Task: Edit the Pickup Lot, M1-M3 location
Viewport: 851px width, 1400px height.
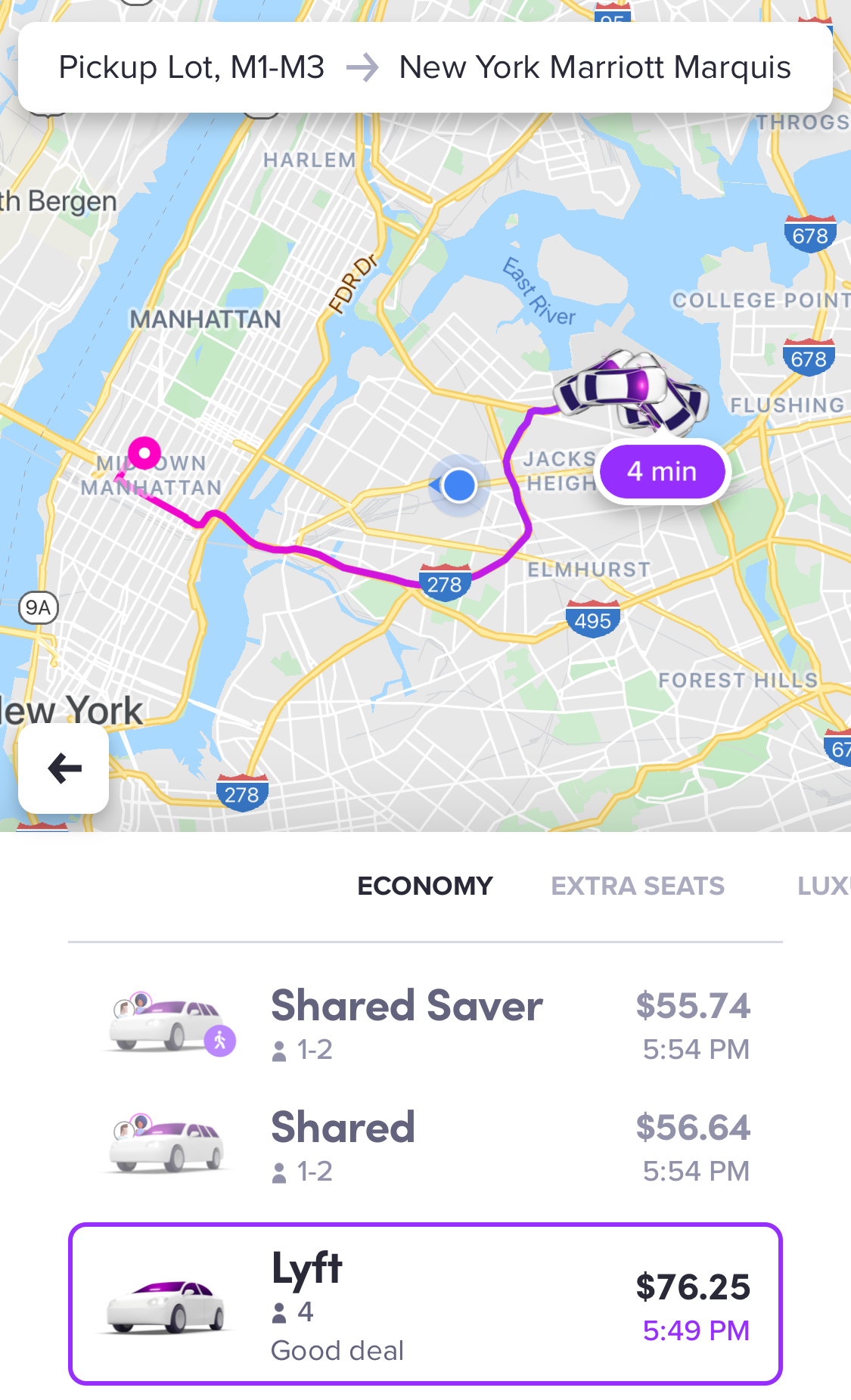Action: 191,67
